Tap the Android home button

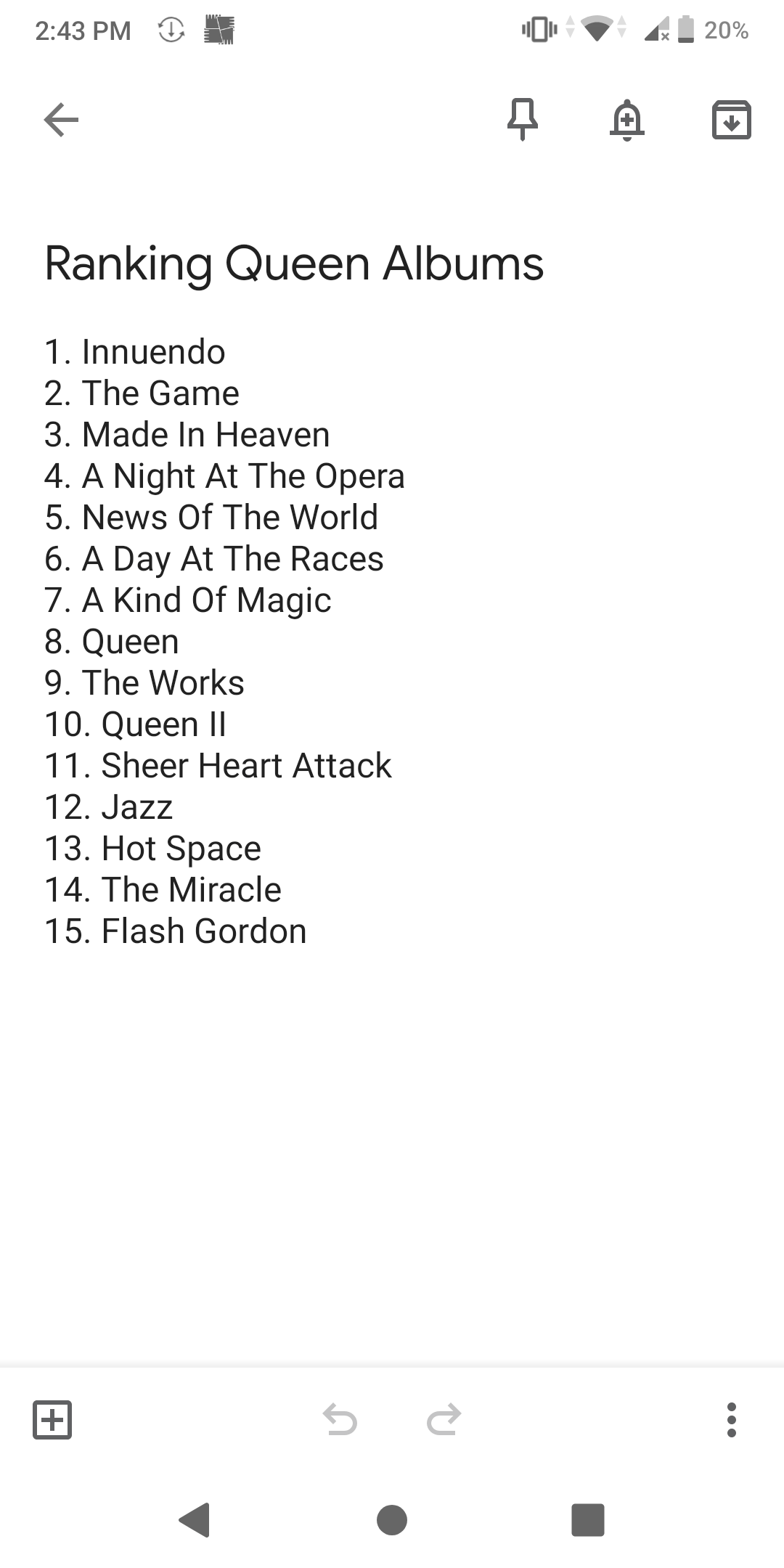tap(391, 1522)
